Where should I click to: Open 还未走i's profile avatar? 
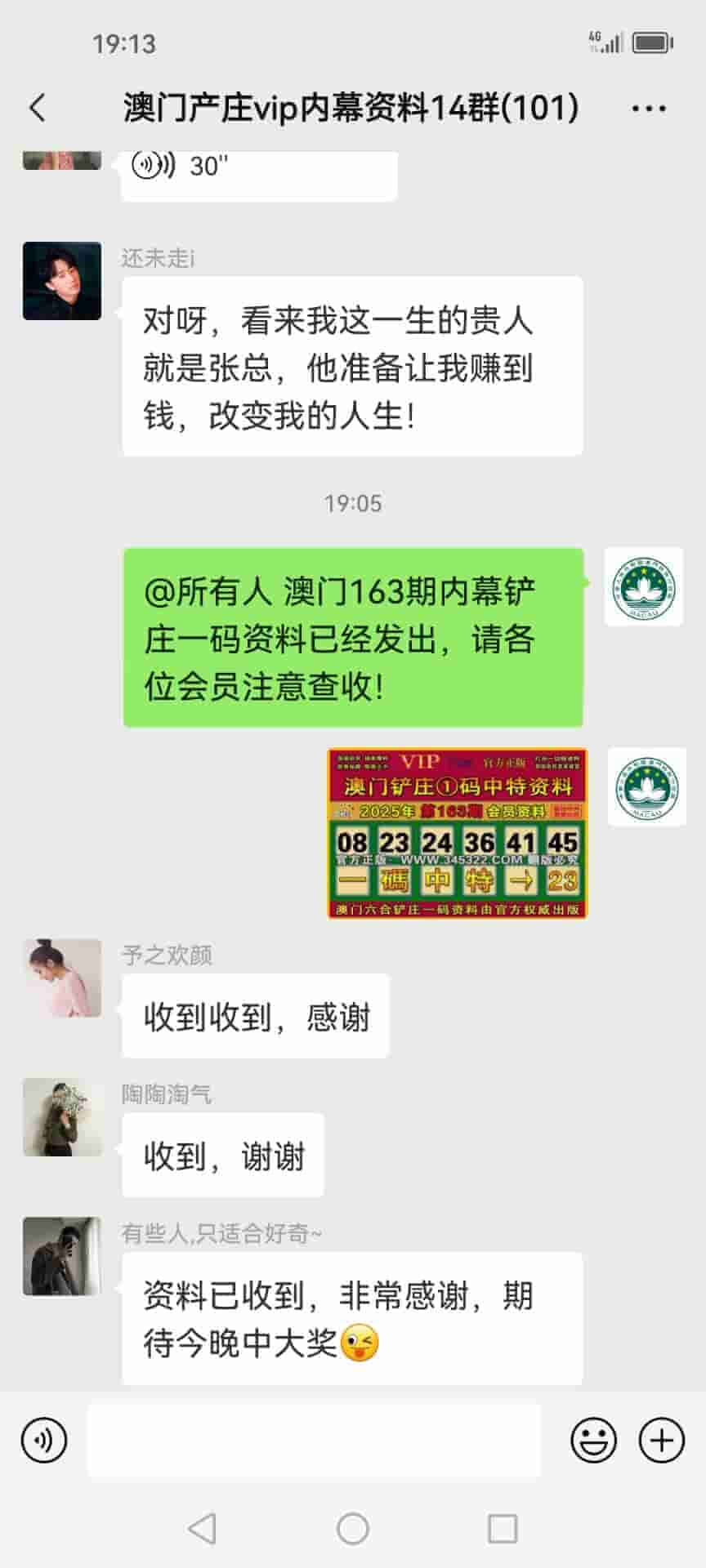click(x=62, y=281)
